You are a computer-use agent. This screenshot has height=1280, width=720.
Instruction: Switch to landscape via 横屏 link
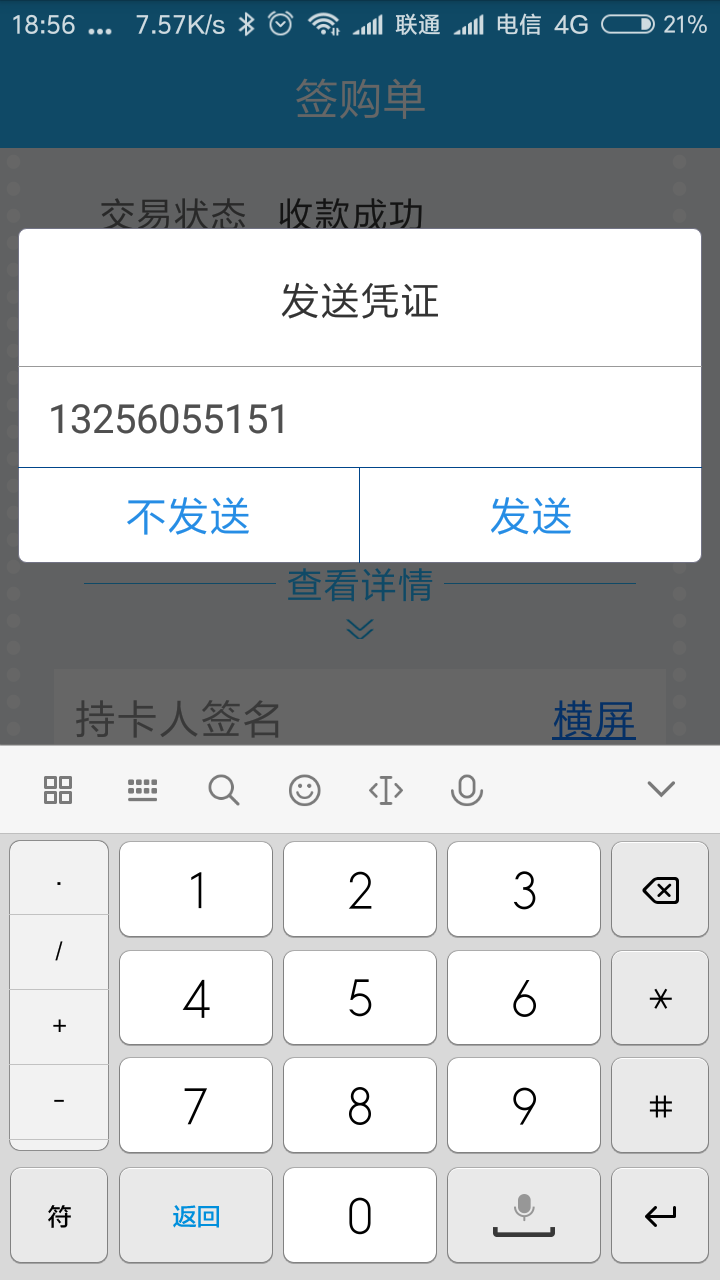pos(594,720)
